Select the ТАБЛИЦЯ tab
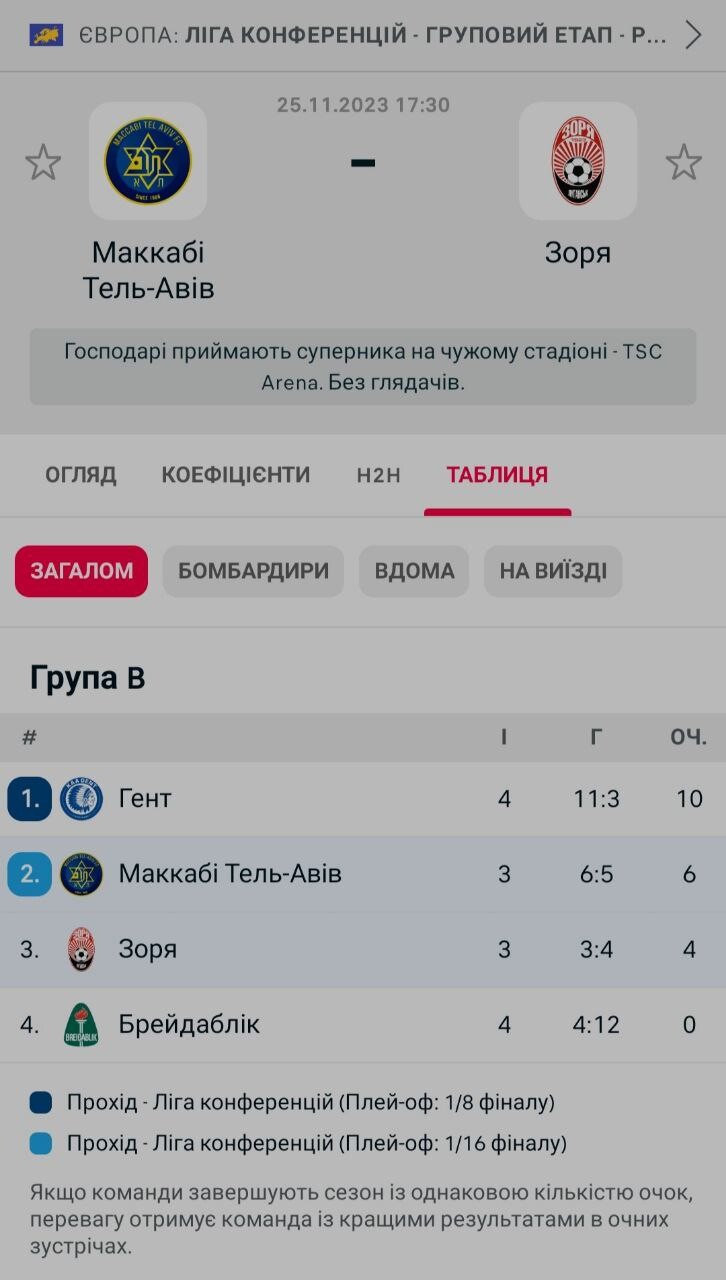The width and height of the screenshot is (726, 1280). [x=497, y=475]
